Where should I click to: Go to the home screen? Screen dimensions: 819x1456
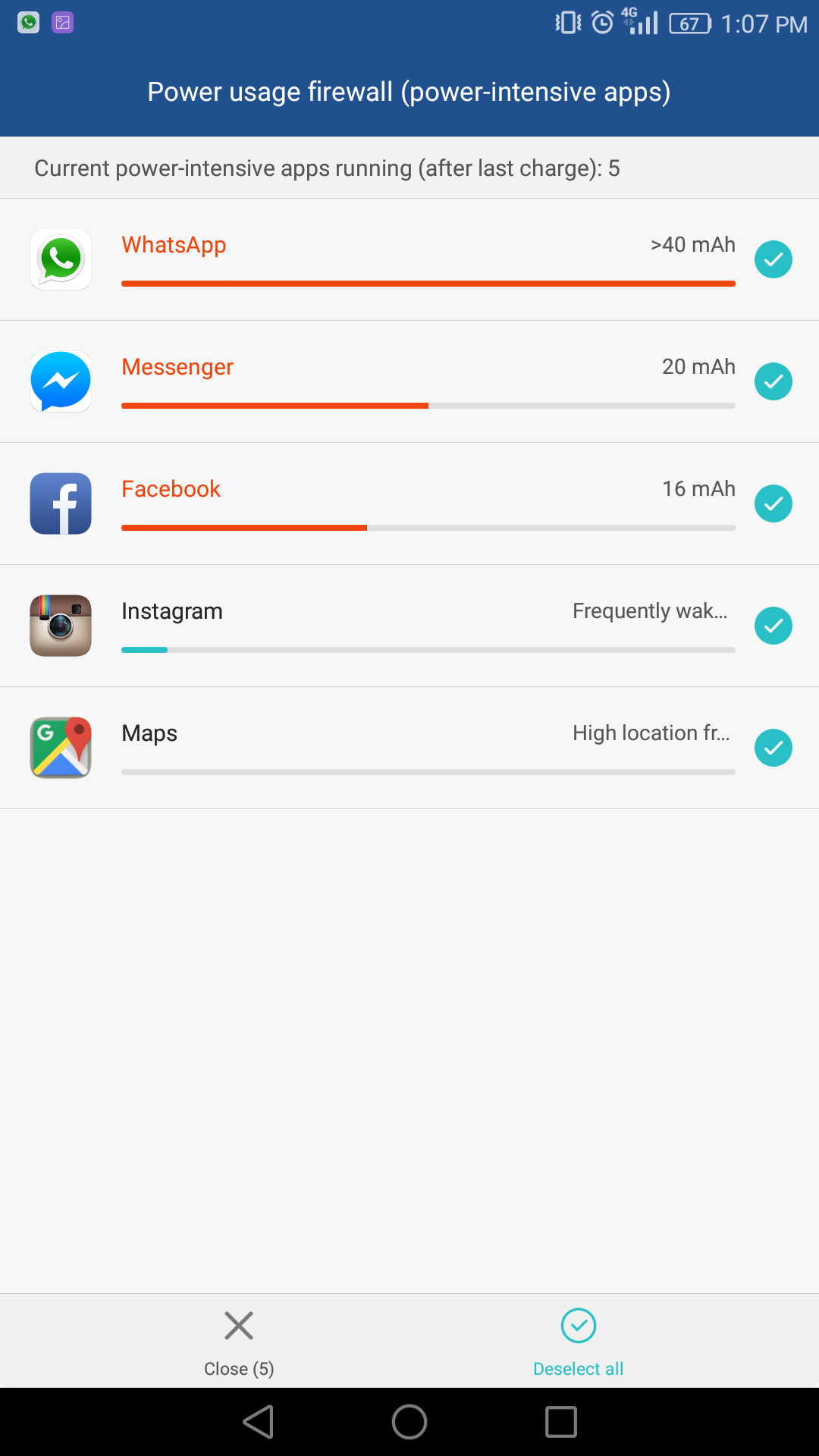pyautogui.click(x=409, y=1422)
